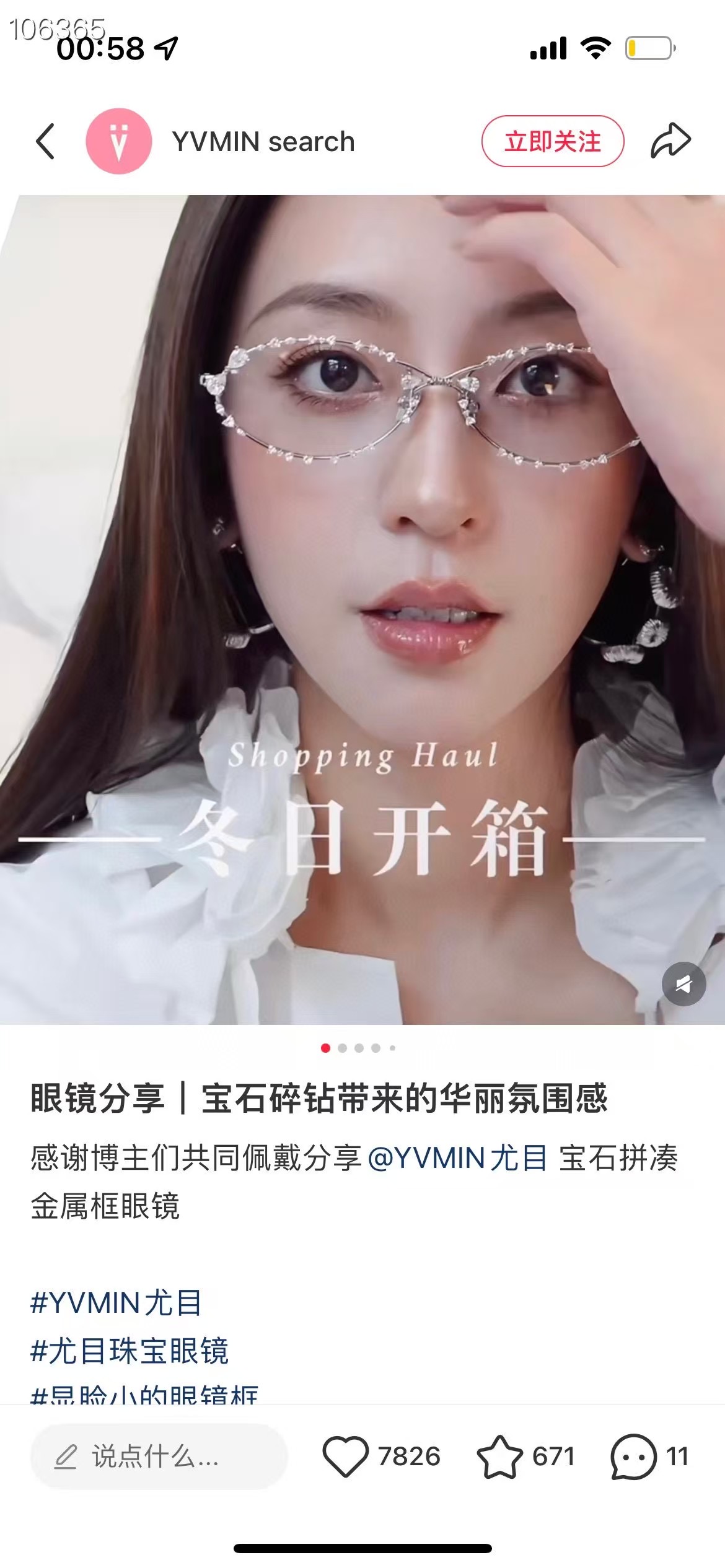This screenshot has width=725, height=1568.
Task: Unmute the video using the speaker icon
Action: pyautogui.click(x=683, y=983)
